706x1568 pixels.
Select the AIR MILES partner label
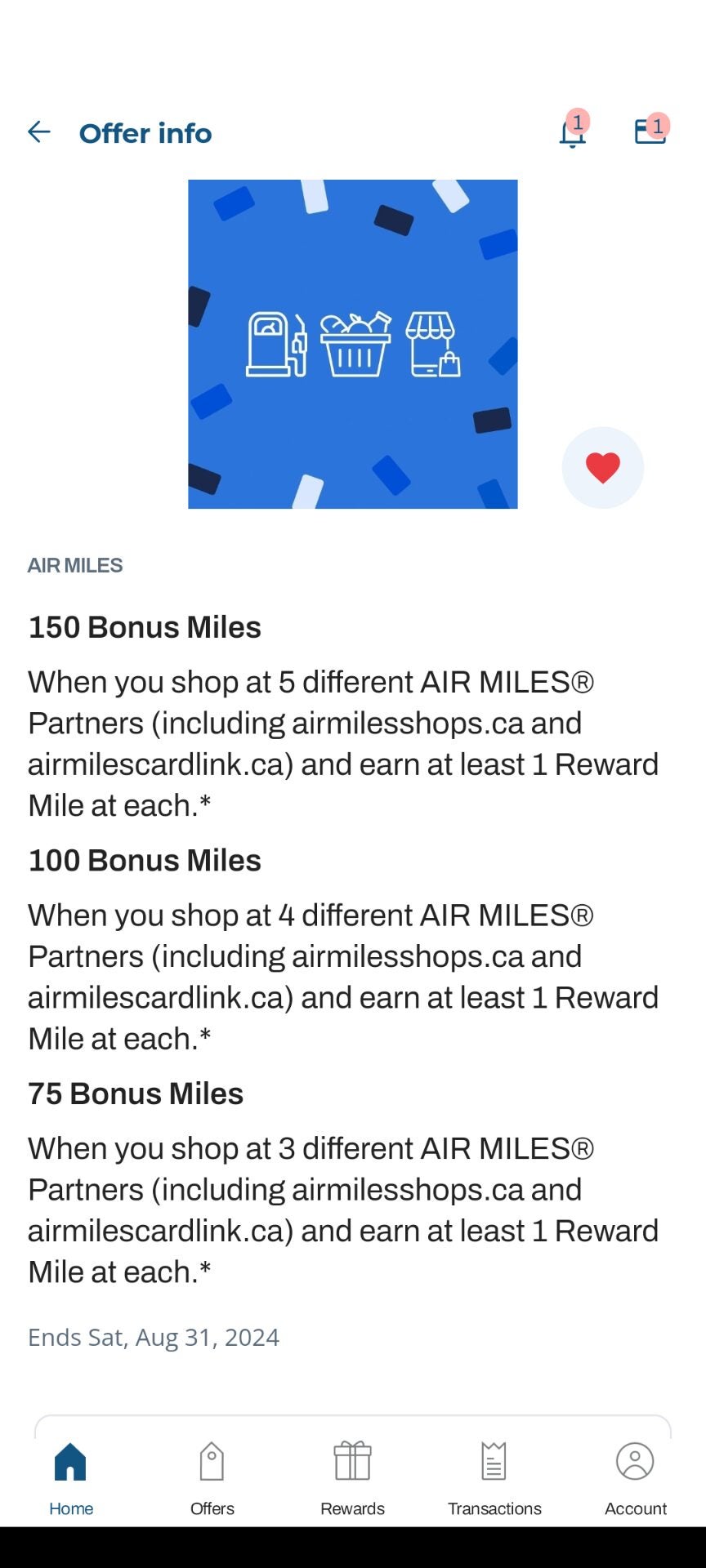click(75, 564)
